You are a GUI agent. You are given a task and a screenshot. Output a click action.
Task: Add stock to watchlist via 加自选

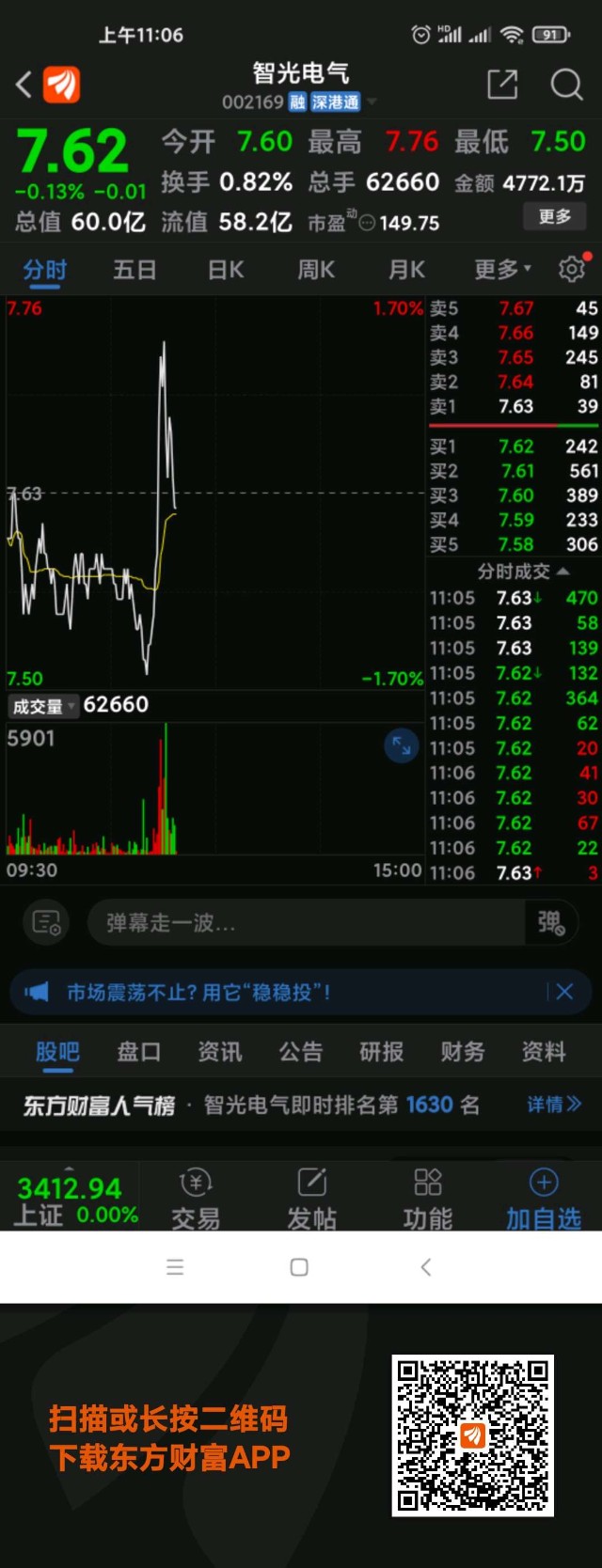coord(543,1199)
